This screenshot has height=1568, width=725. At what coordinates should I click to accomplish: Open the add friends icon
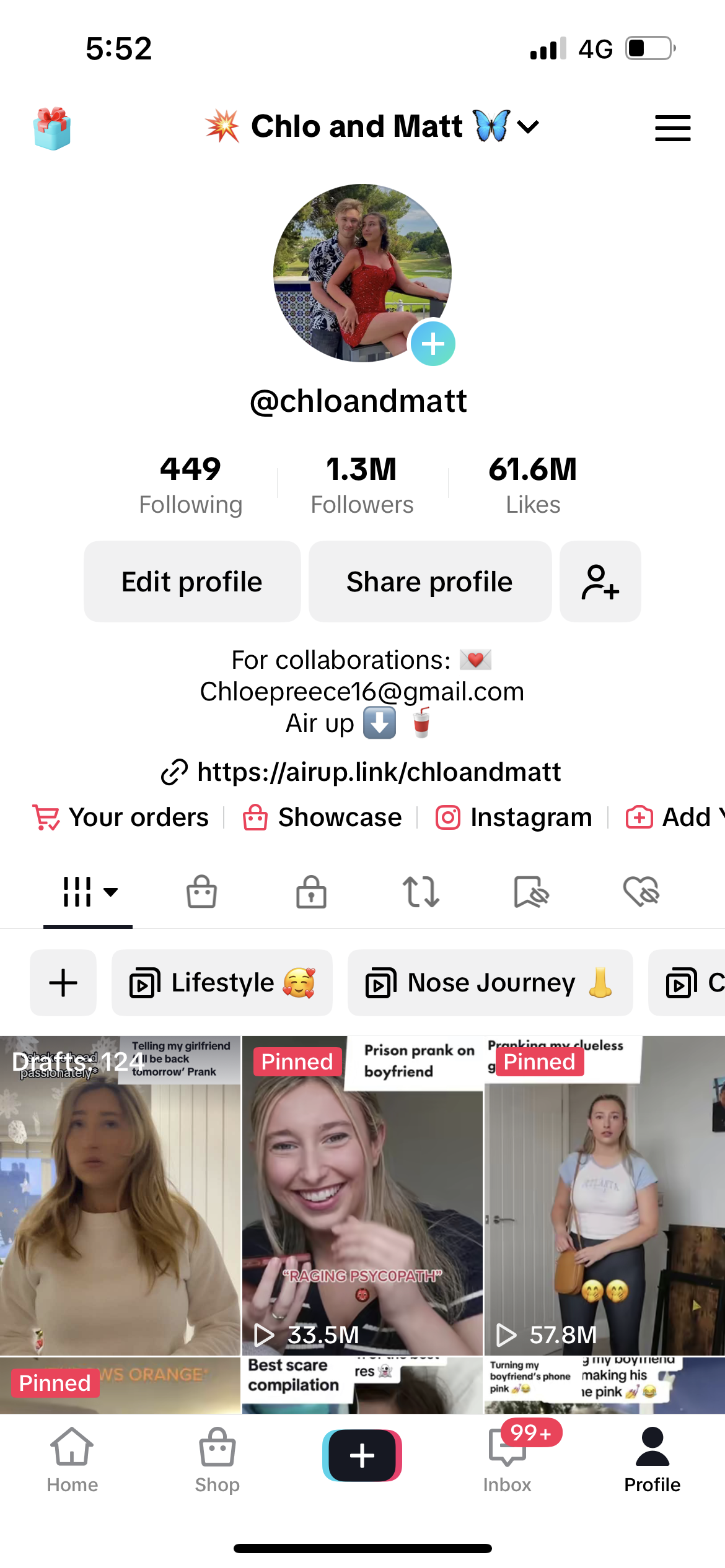pyautogui.click(x=600, y=581)
